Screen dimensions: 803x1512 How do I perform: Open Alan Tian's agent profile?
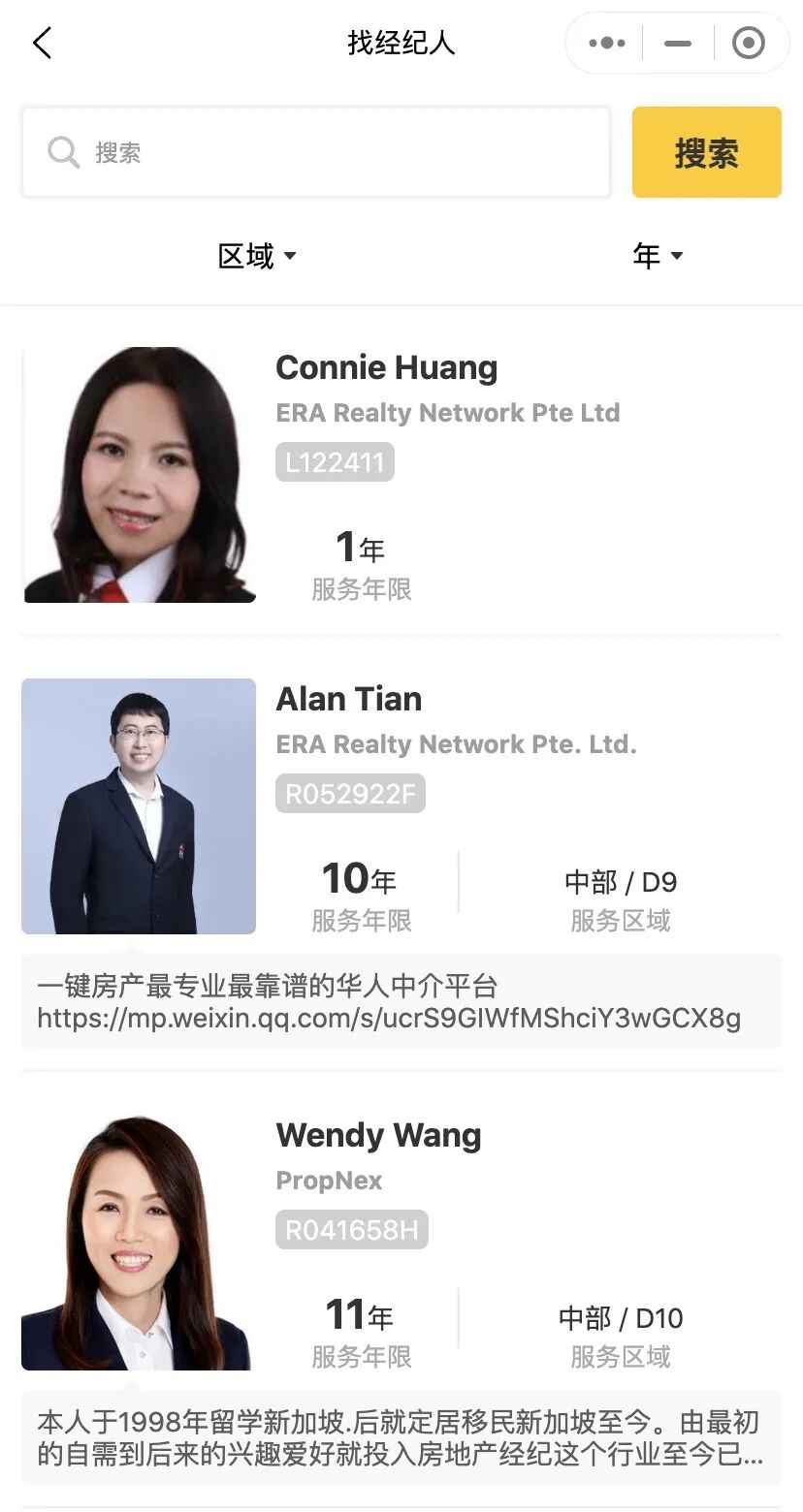(349, 700)
